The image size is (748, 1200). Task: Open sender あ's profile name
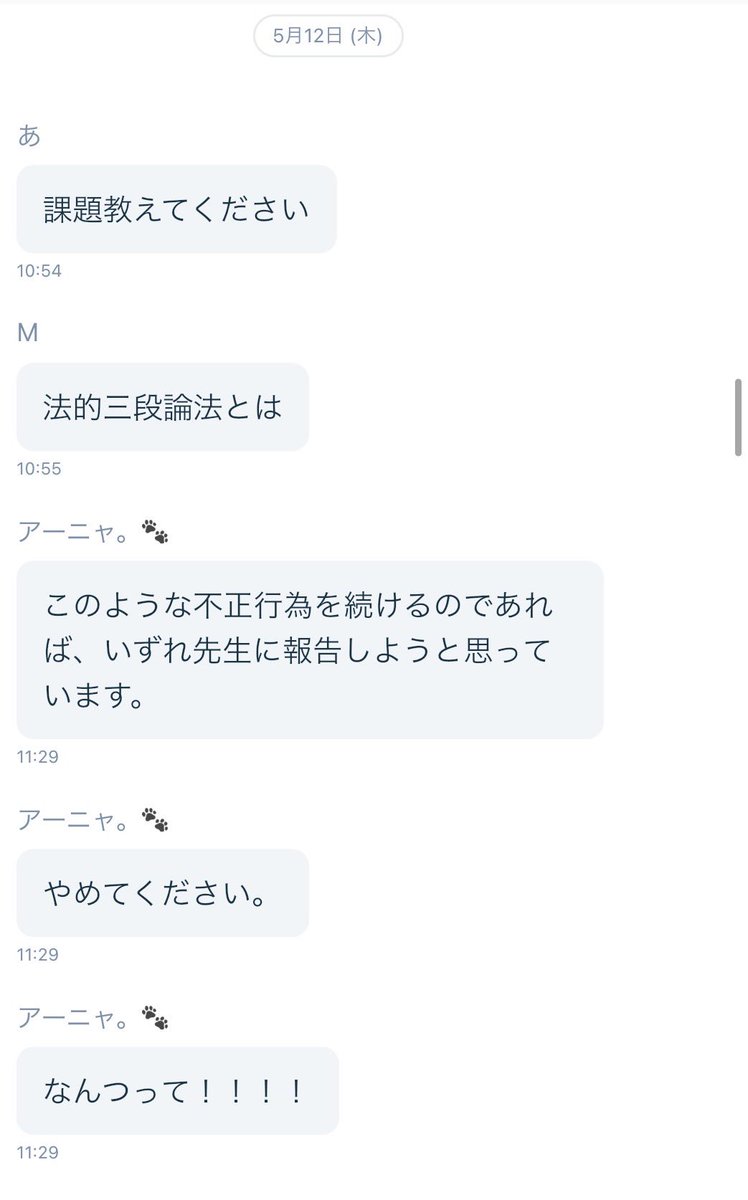coord(29,136)
